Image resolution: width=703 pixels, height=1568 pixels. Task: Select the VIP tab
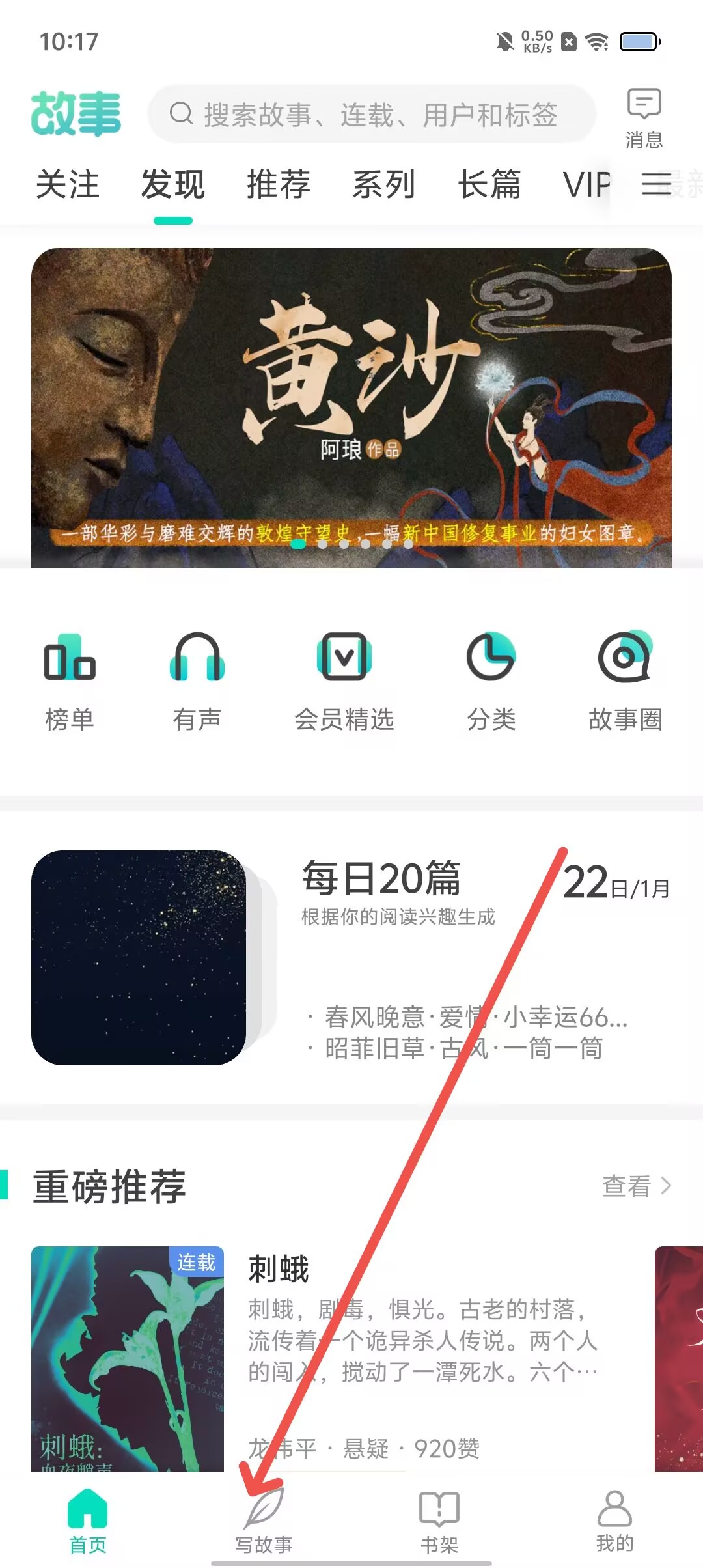586,184
